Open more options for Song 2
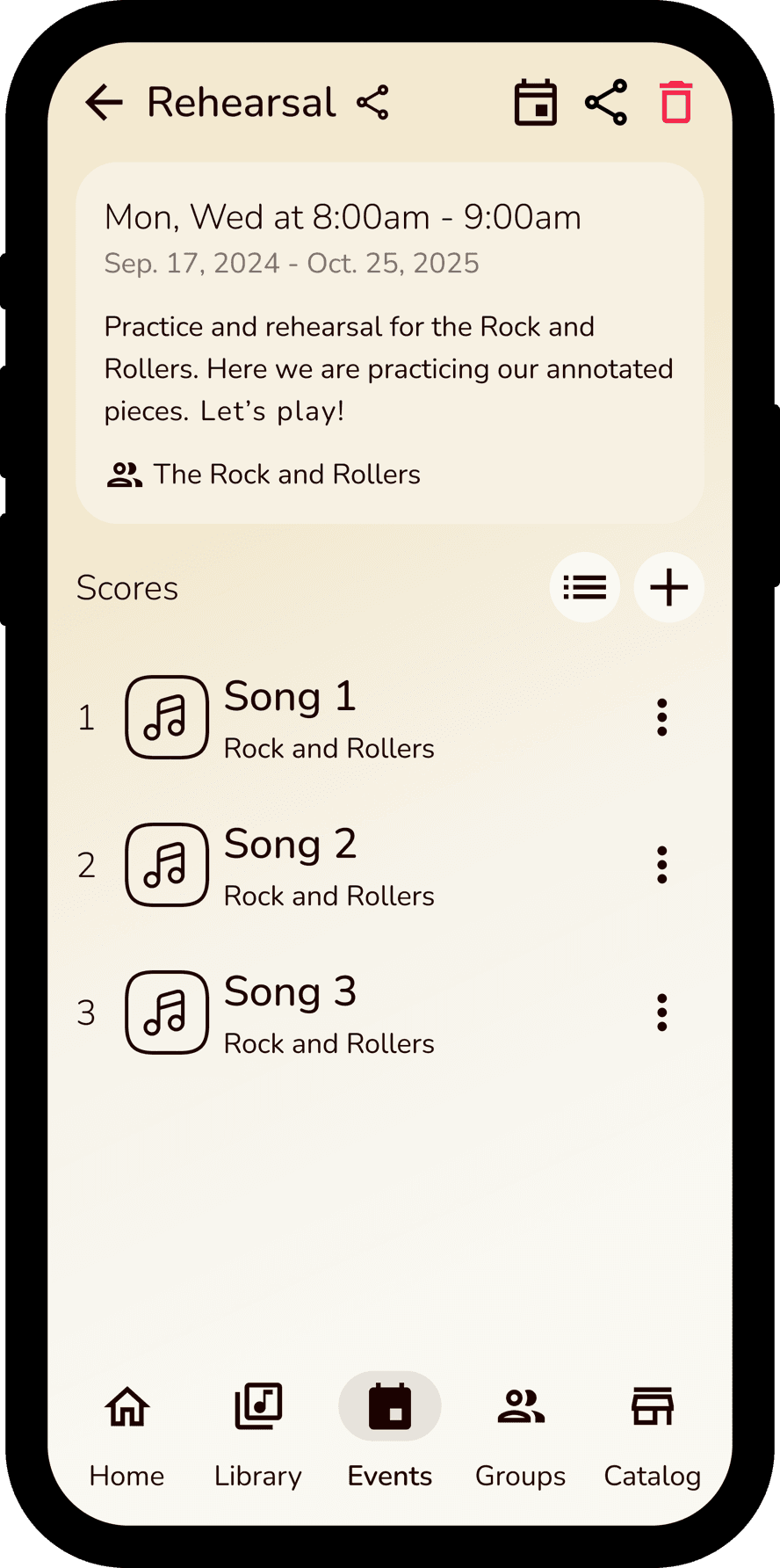780x1568 pixels. point(662,866)
